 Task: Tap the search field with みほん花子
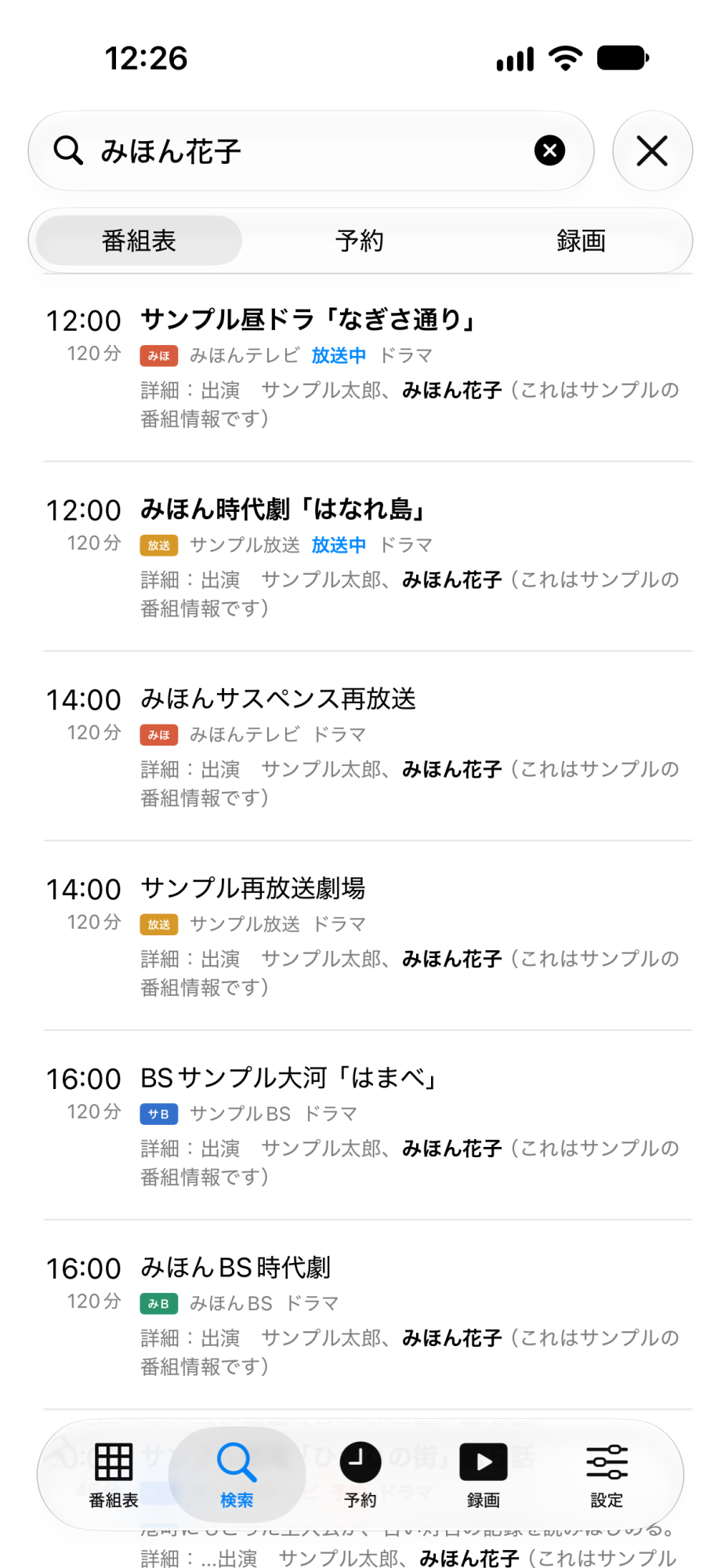(x=310, y=151)
